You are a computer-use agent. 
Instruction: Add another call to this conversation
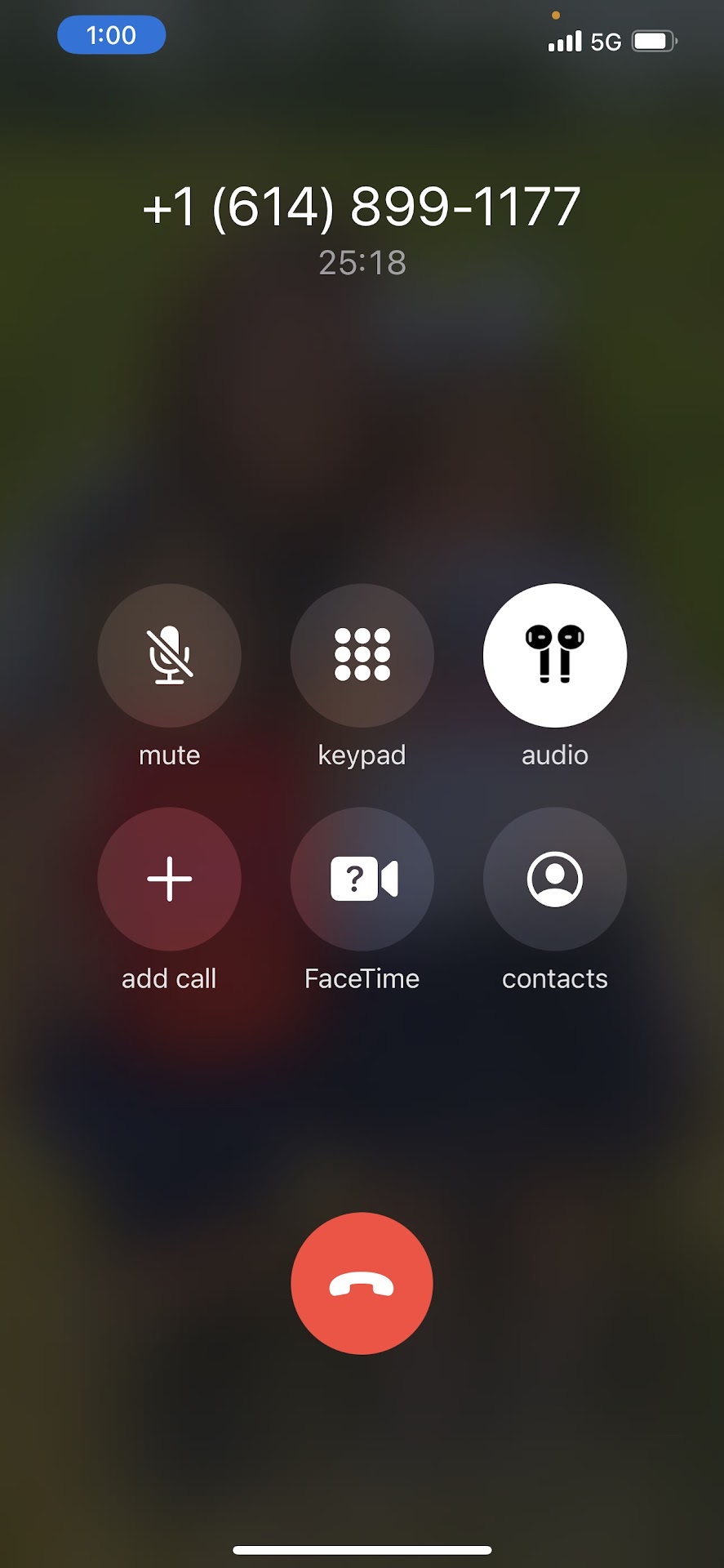click(169, 879)
